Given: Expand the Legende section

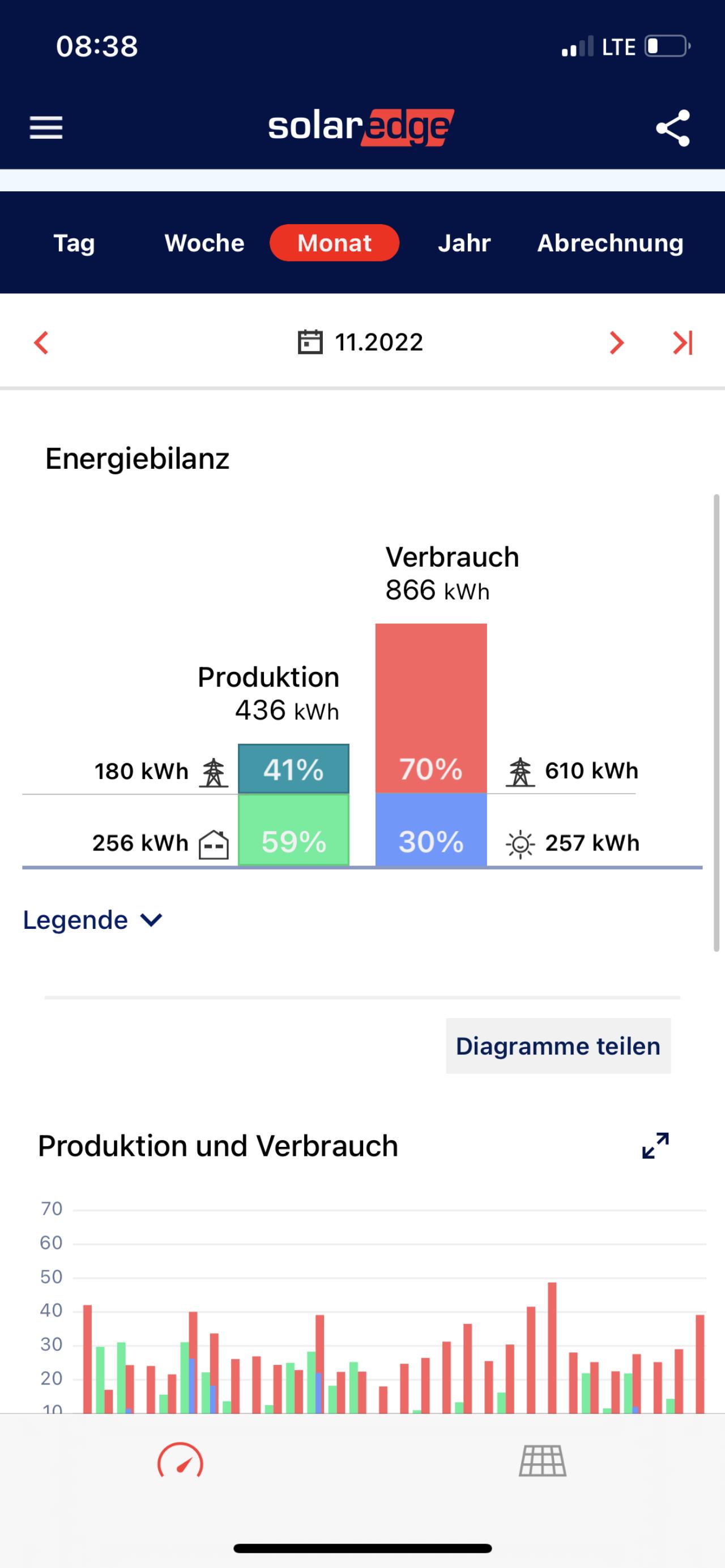Looking at the screenshot, I should point(92,920).
